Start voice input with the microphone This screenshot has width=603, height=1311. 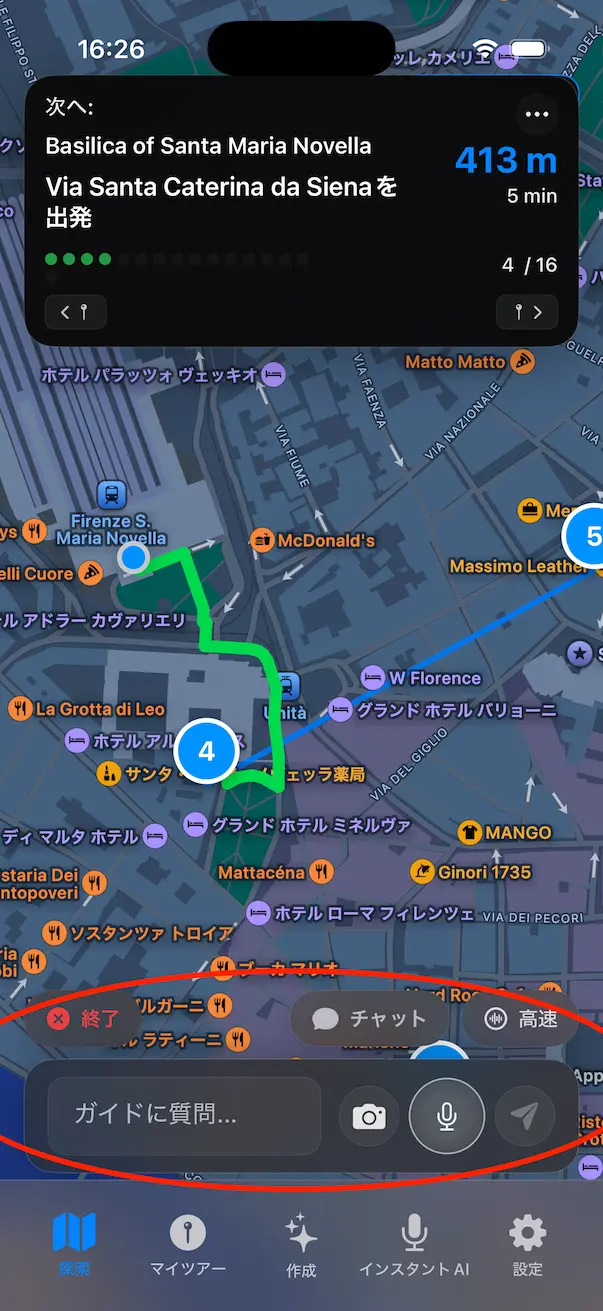coord(447,1116)
